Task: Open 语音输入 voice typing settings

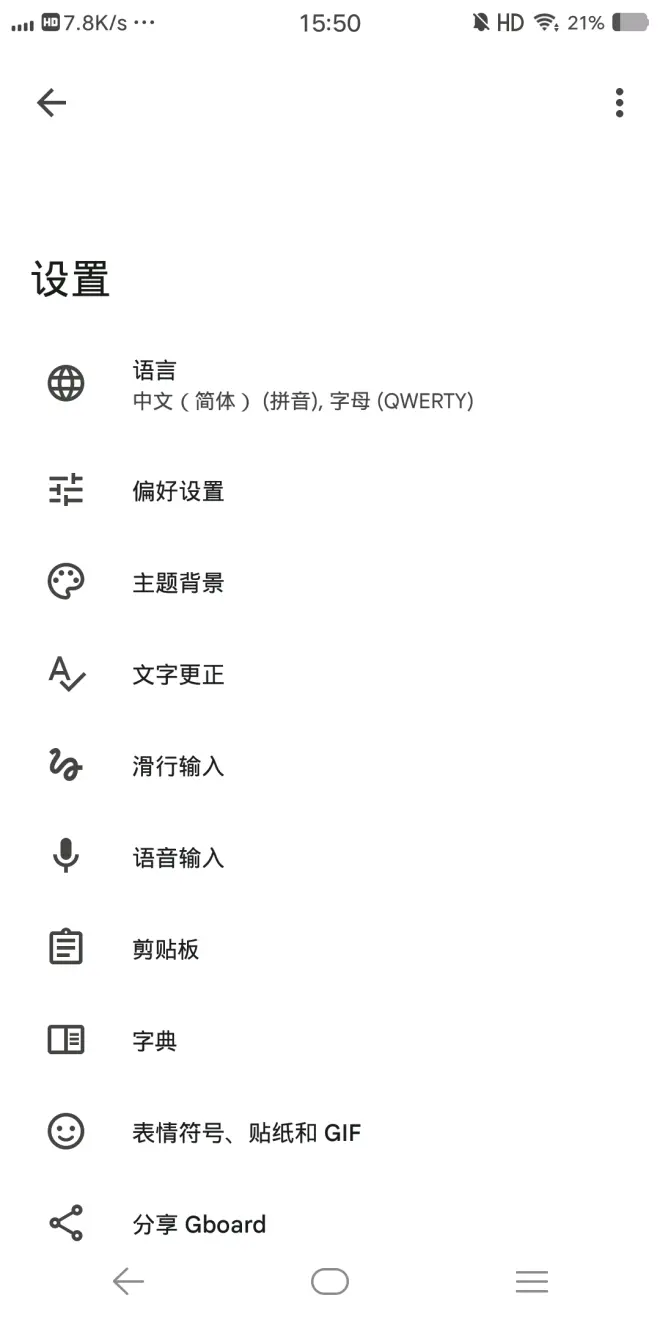Action: [x=178, y=858]
